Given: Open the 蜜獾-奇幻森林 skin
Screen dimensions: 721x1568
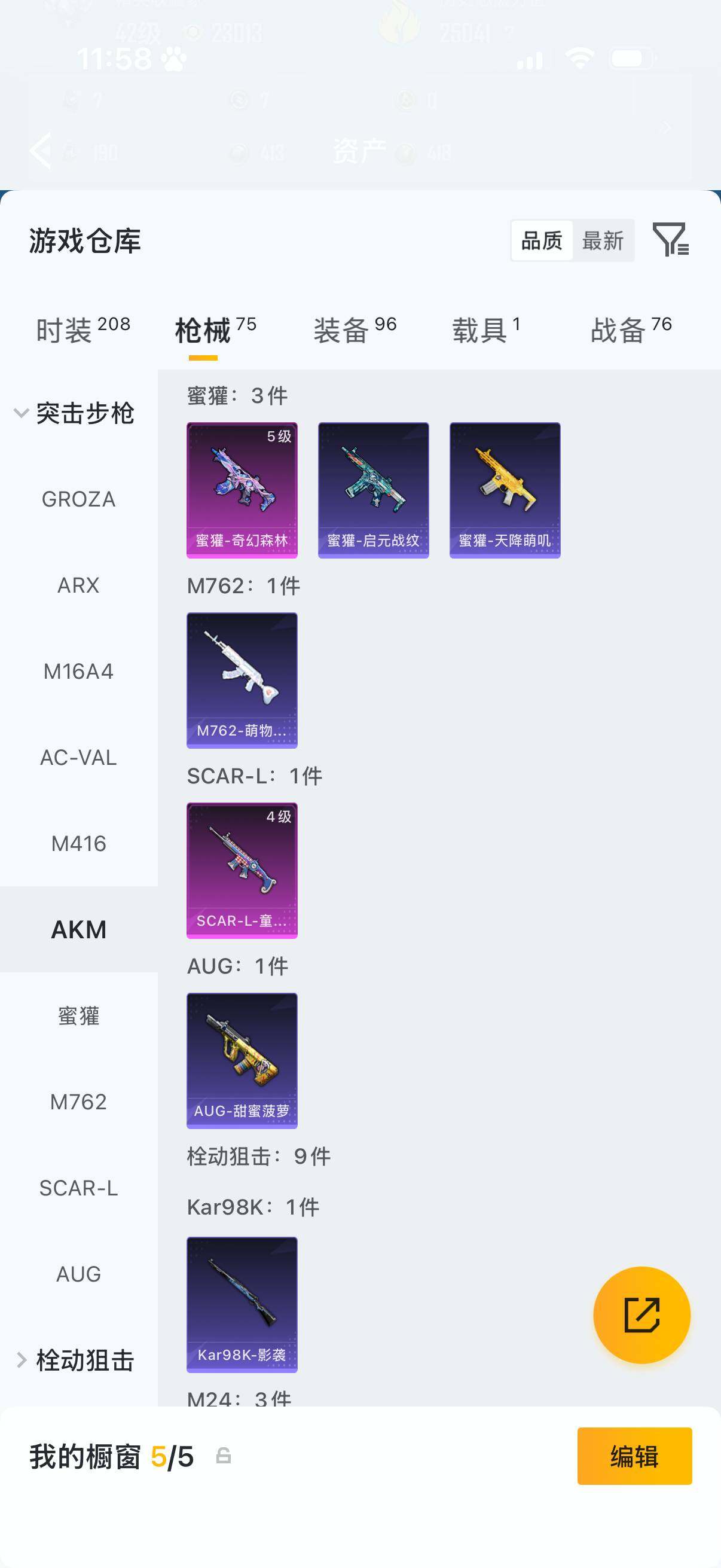Looking at the screenshot, I should click(x=242, y=490).
